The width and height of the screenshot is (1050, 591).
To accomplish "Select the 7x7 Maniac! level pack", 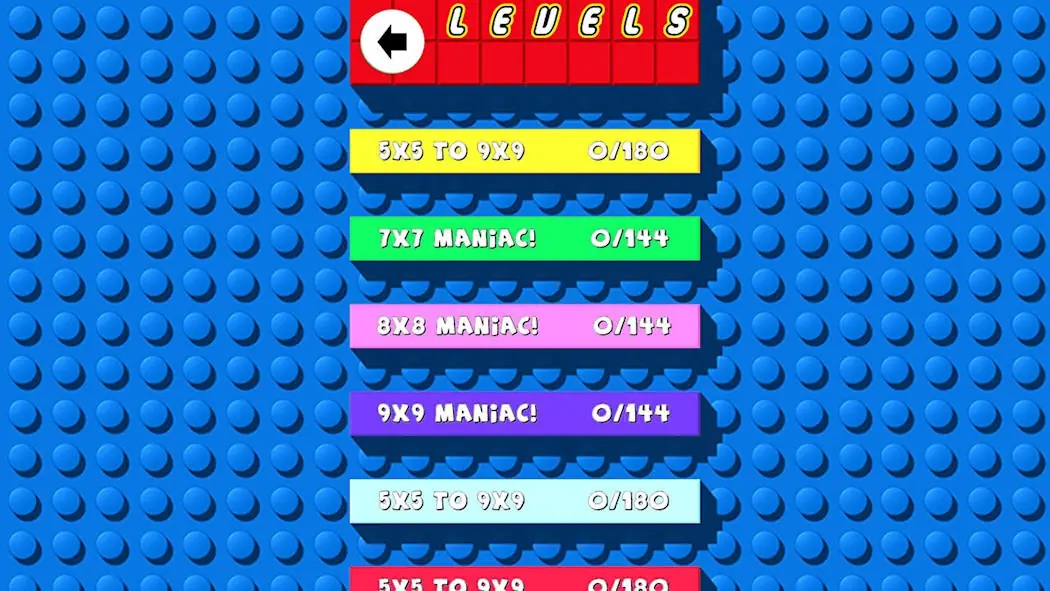I will tap(524, 239).
